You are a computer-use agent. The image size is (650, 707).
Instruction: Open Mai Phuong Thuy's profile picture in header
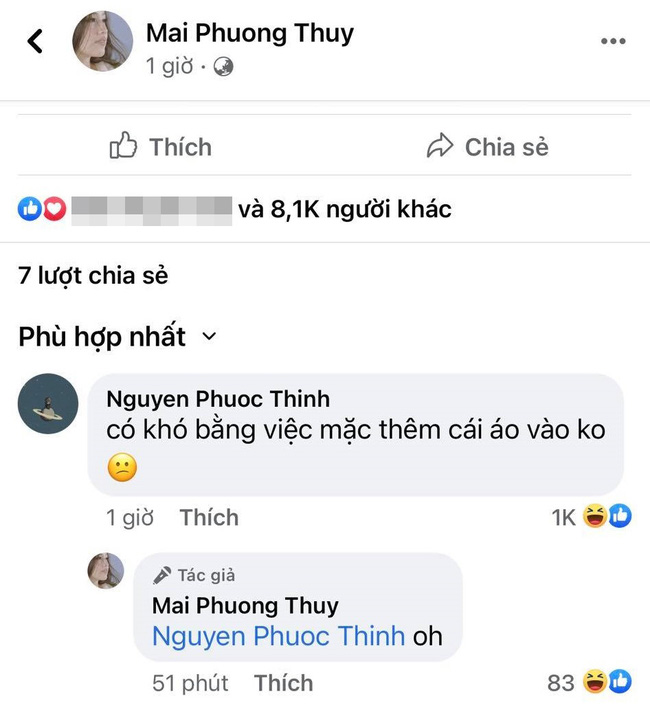[102, 42]
